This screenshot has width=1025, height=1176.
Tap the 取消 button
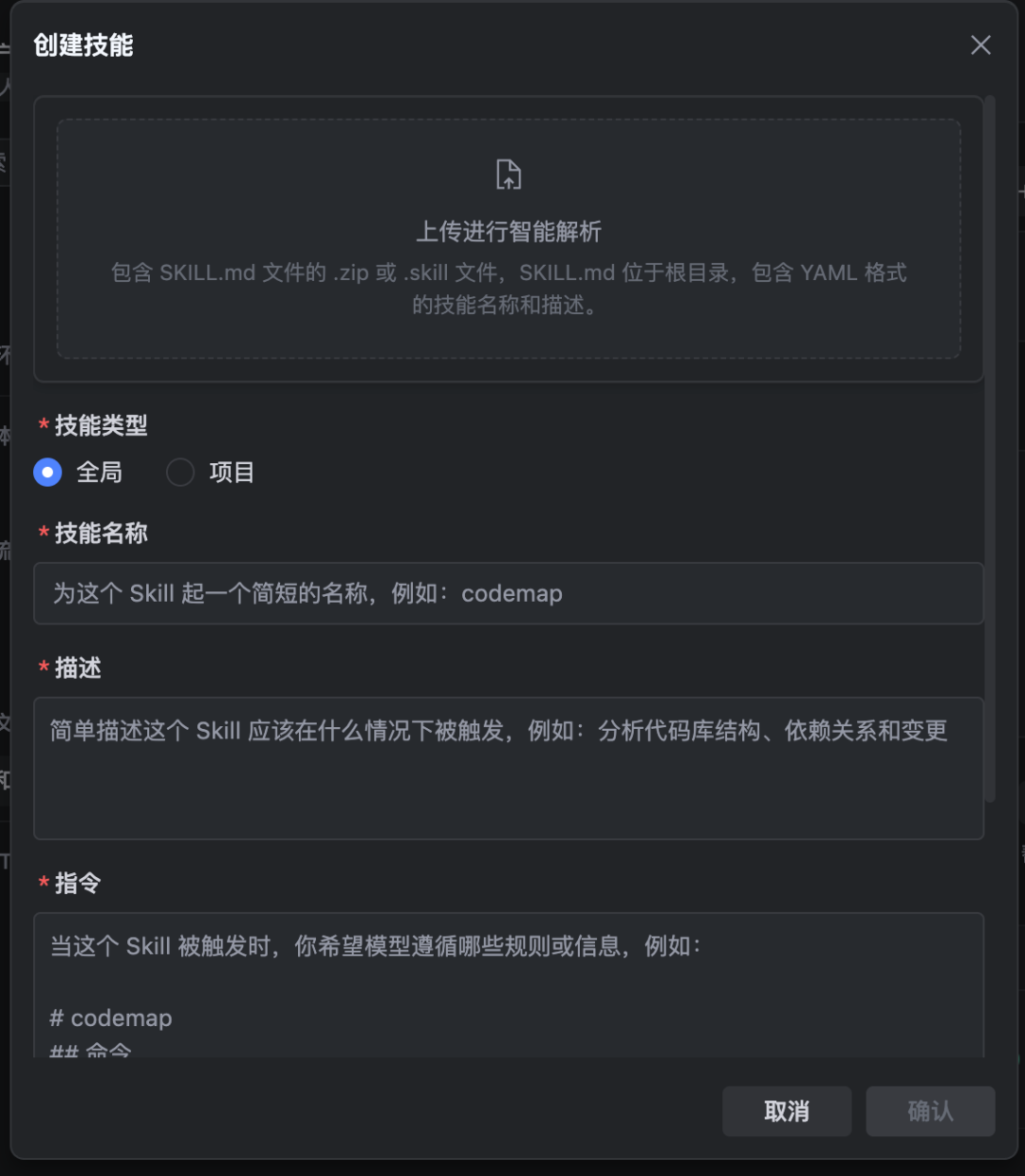coord(786,1111)
